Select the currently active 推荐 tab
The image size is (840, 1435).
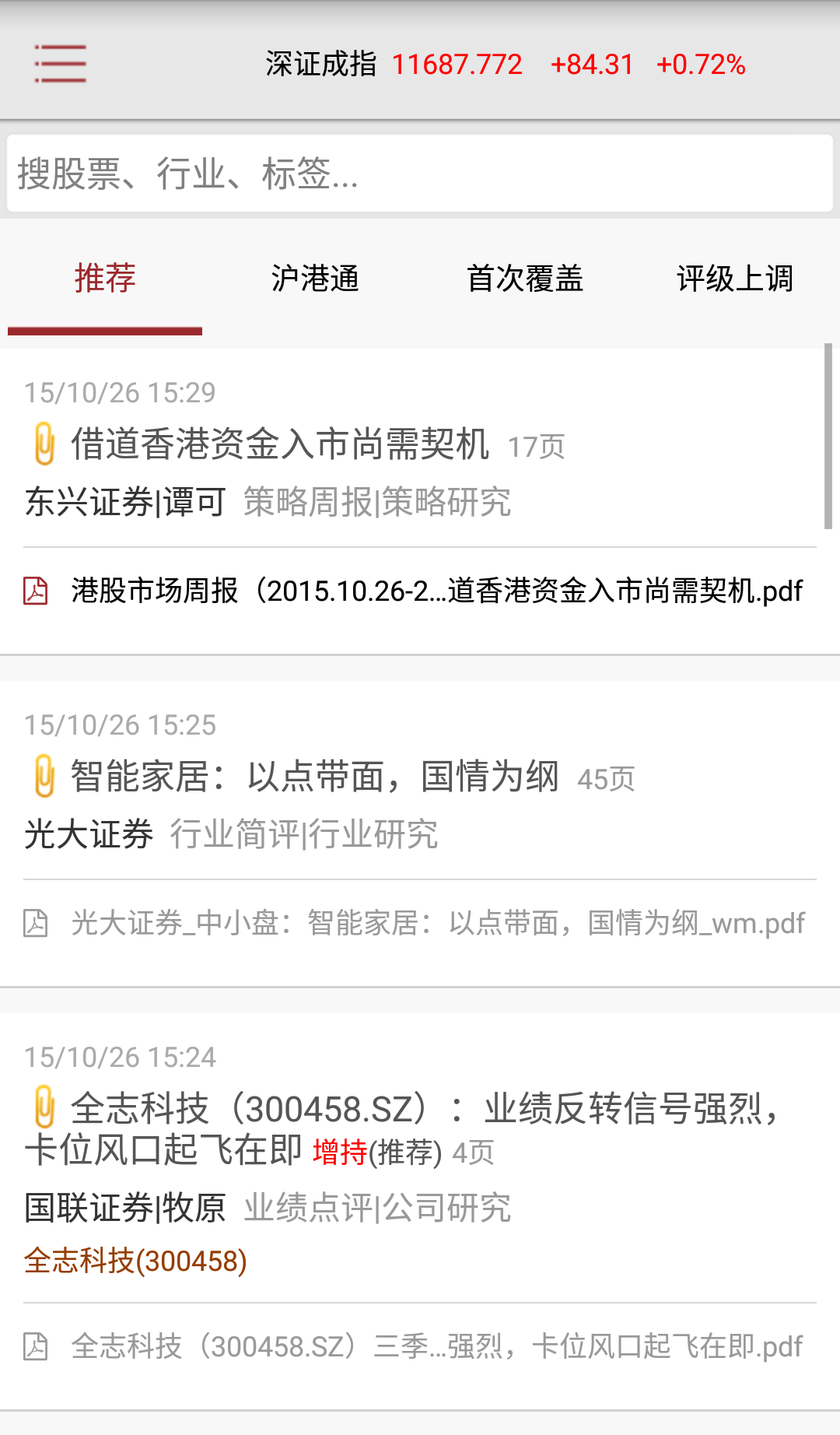click(x=103, y=279)
